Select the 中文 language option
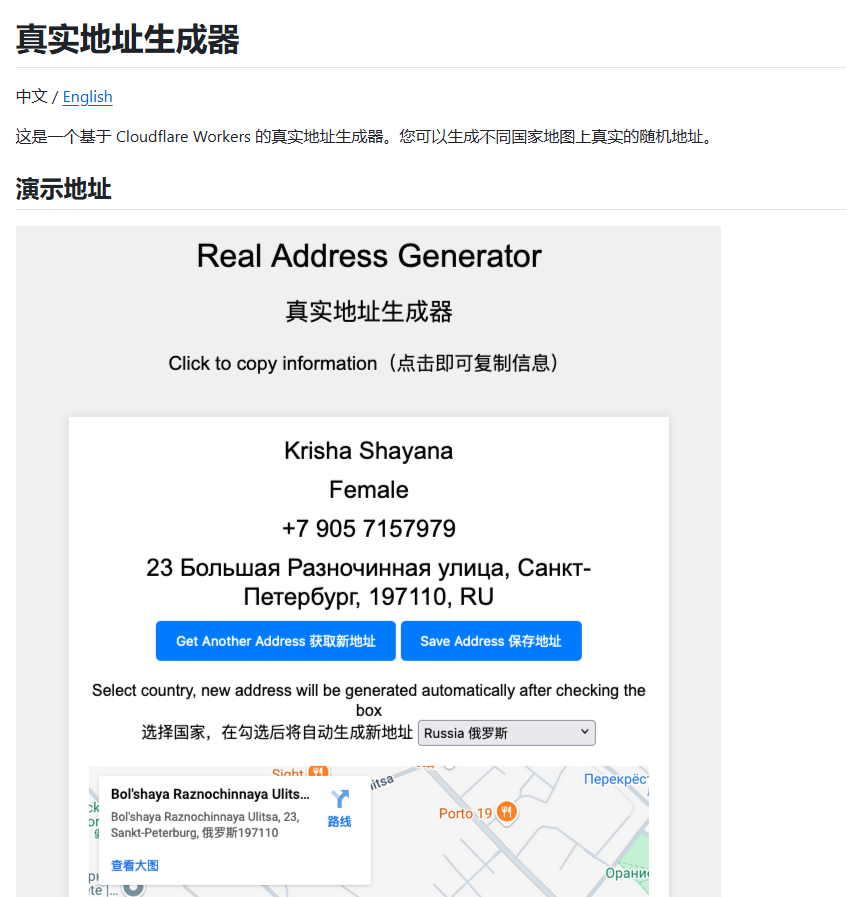 coord(25,96)
